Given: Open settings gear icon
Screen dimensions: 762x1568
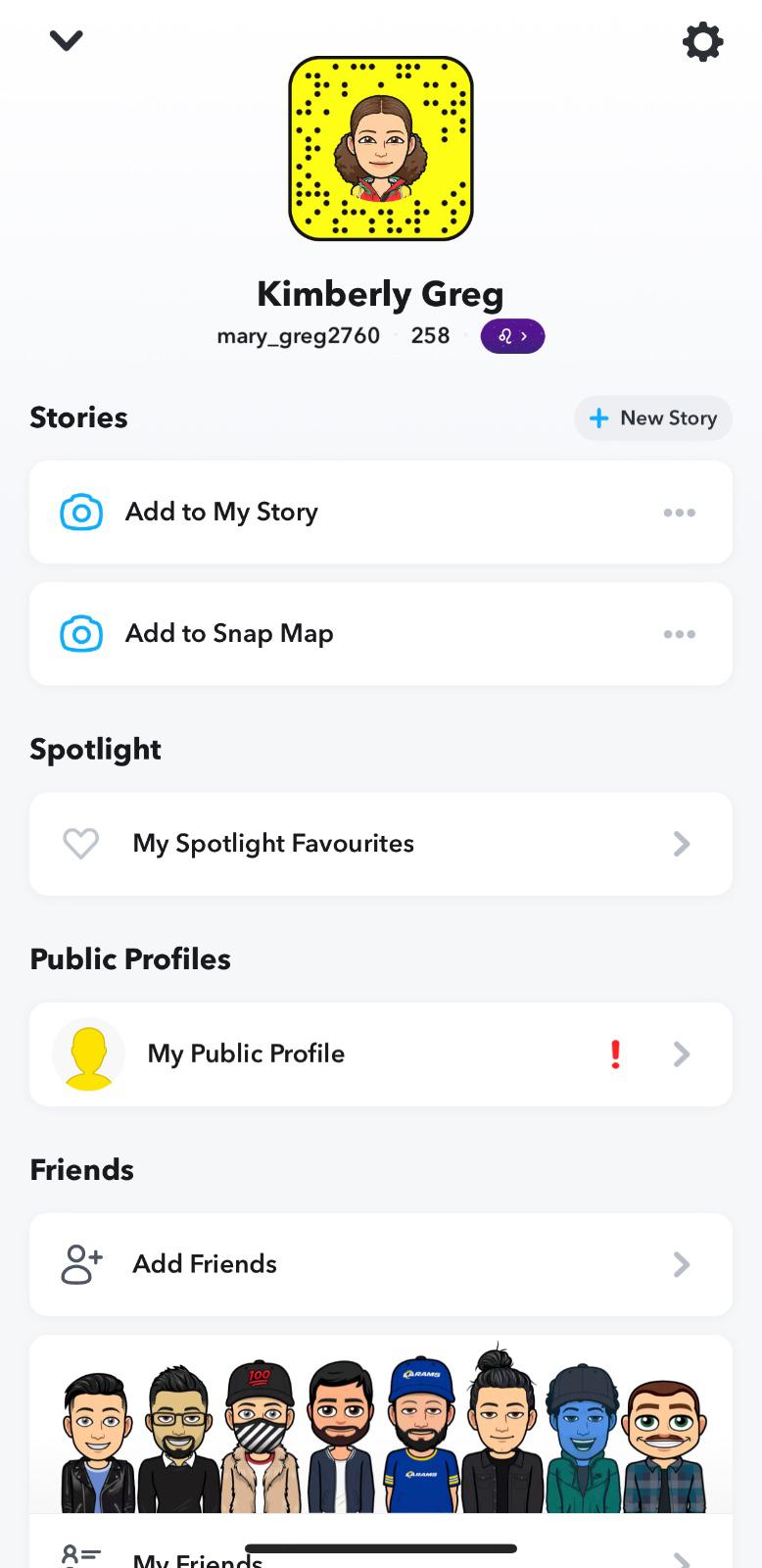Looking at the screenshot, I should point(702,42).
